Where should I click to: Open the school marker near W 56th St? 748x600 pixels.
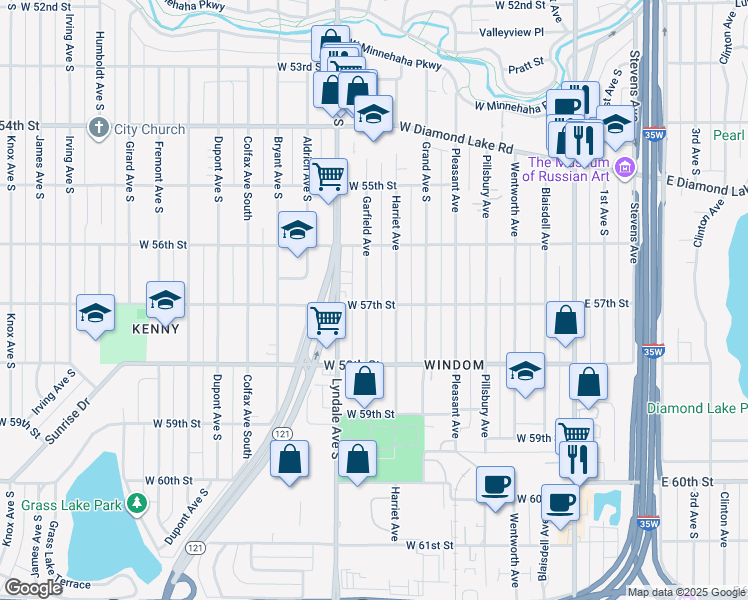297,232
